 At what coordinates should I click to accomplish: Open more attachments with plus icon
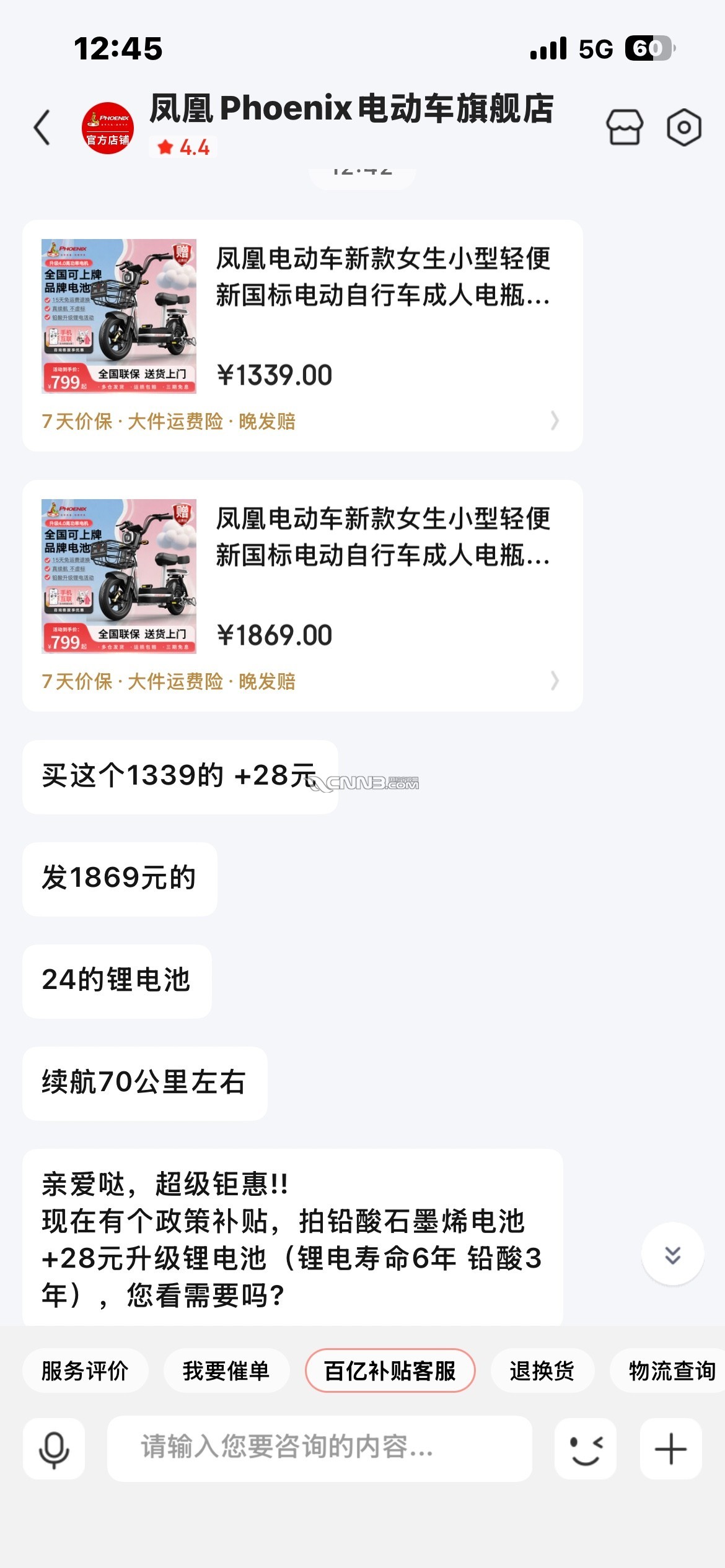point(670,1449)
